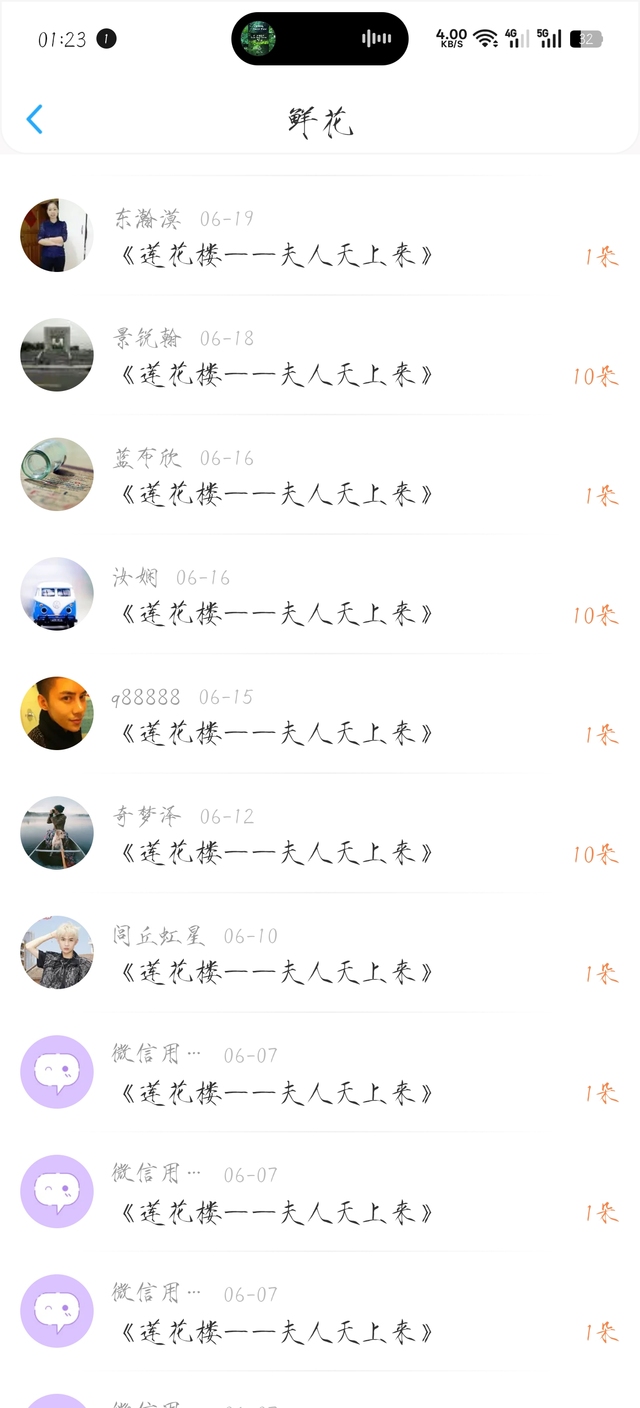View 东瀚漠's profile avatar
The image size is (640, 1408).
pos(57,235)
